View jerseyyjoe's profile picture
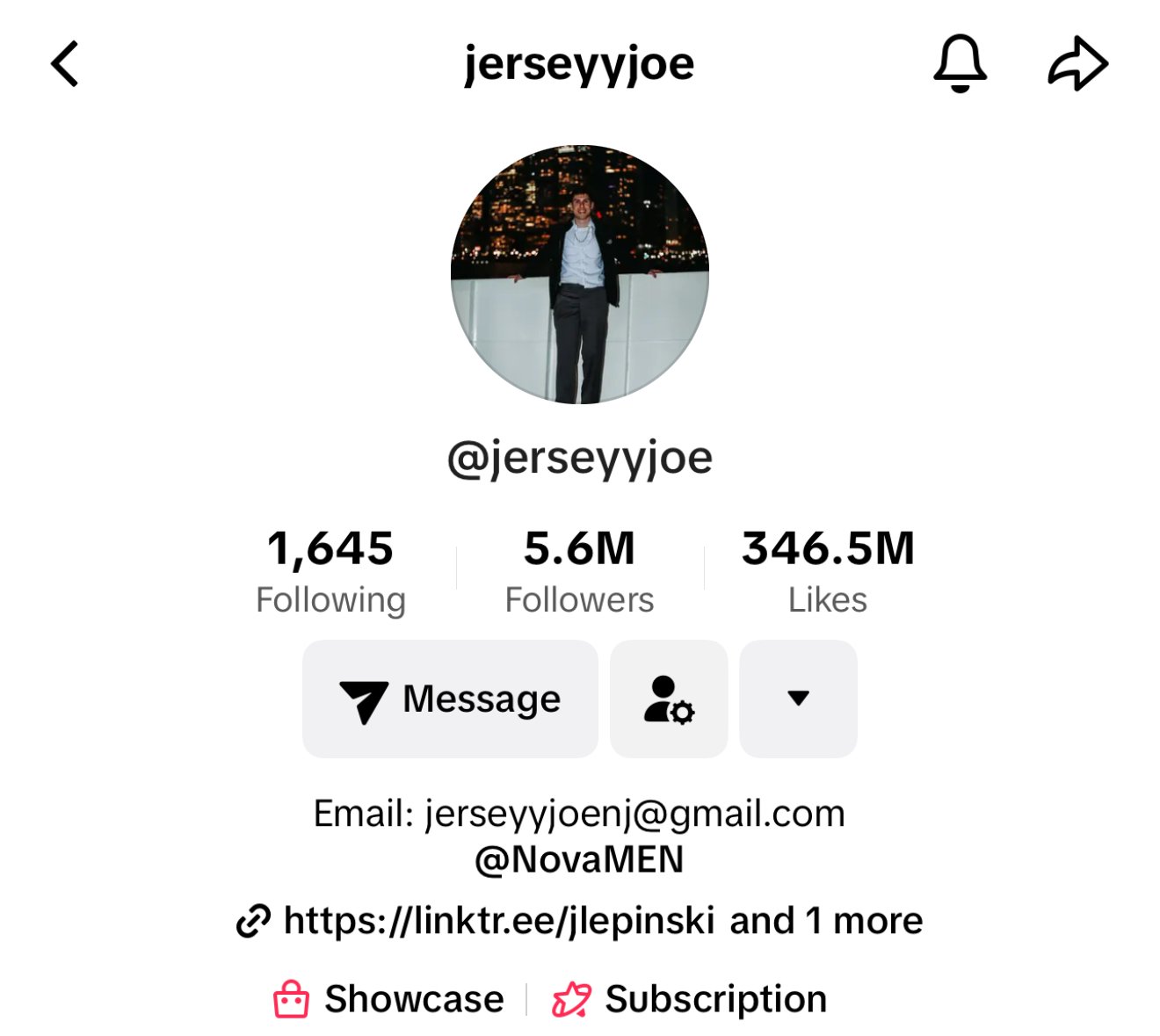The width and height of the screenshot is (1160, 1036). [580, 274]
